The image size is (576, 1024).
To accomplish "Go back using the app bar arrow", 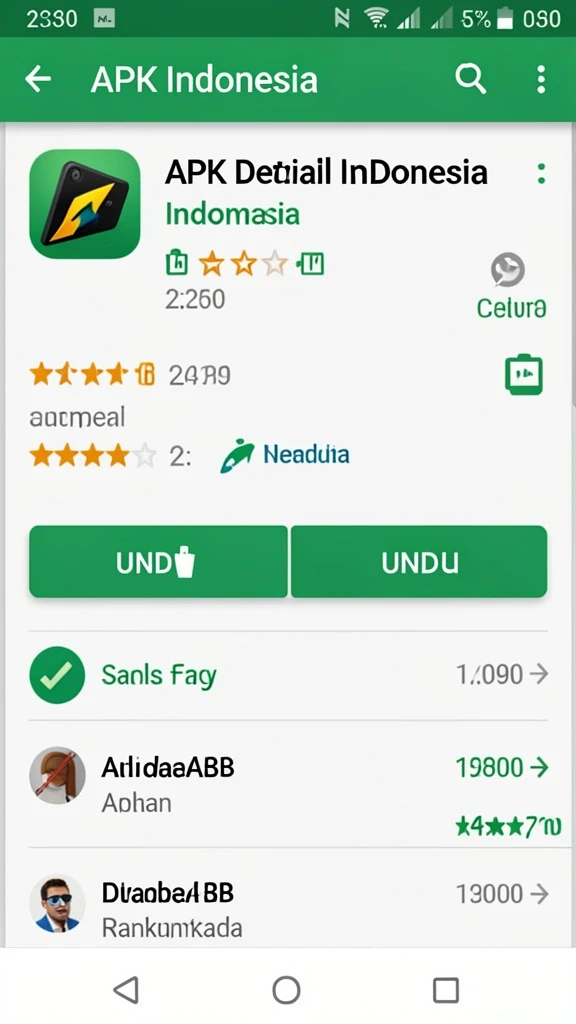I will click(38, 79).
